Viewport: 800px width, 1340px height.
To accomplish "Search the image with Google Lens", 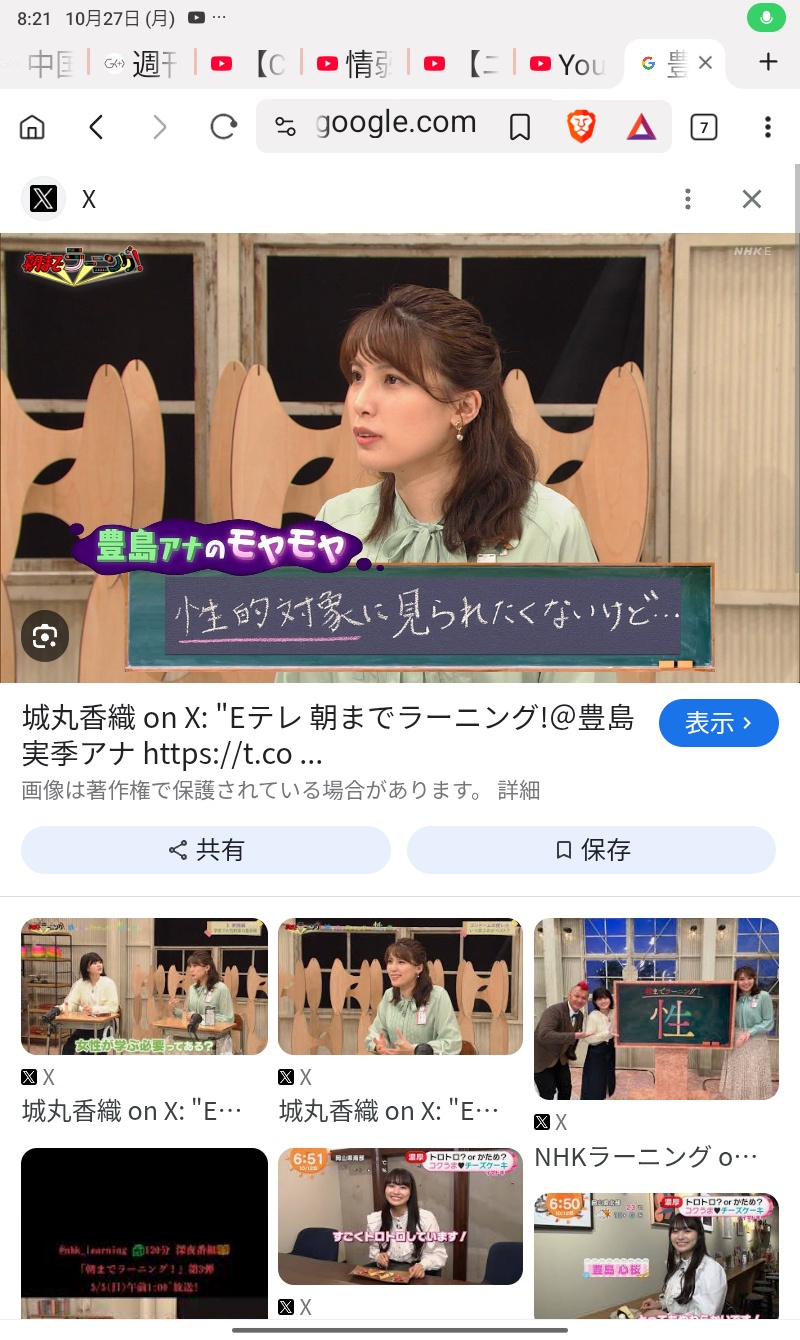I will tap(45, 636).
